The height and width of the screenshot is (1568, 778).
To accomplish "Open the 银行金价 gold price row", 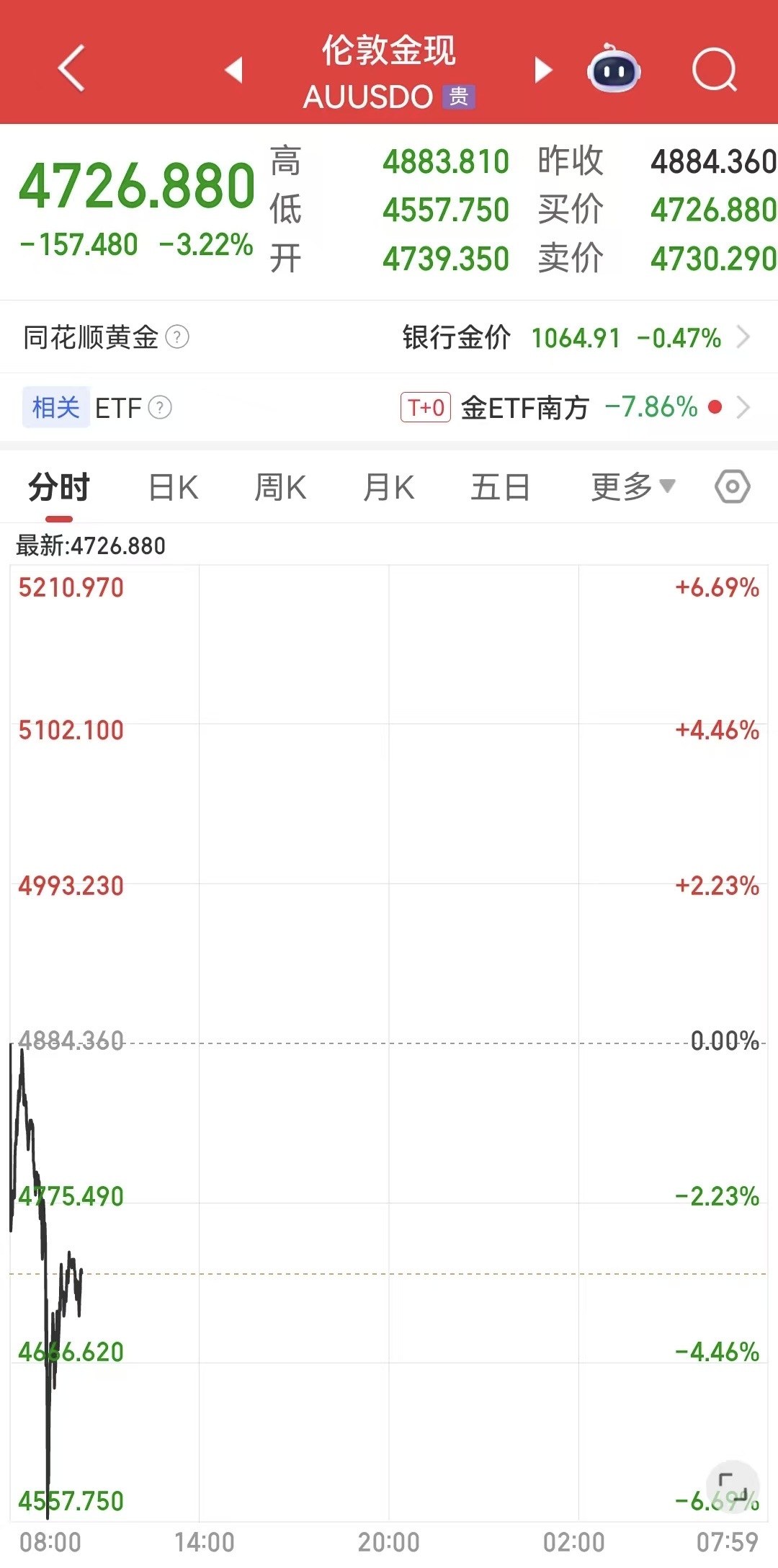I will pos(576,337).
